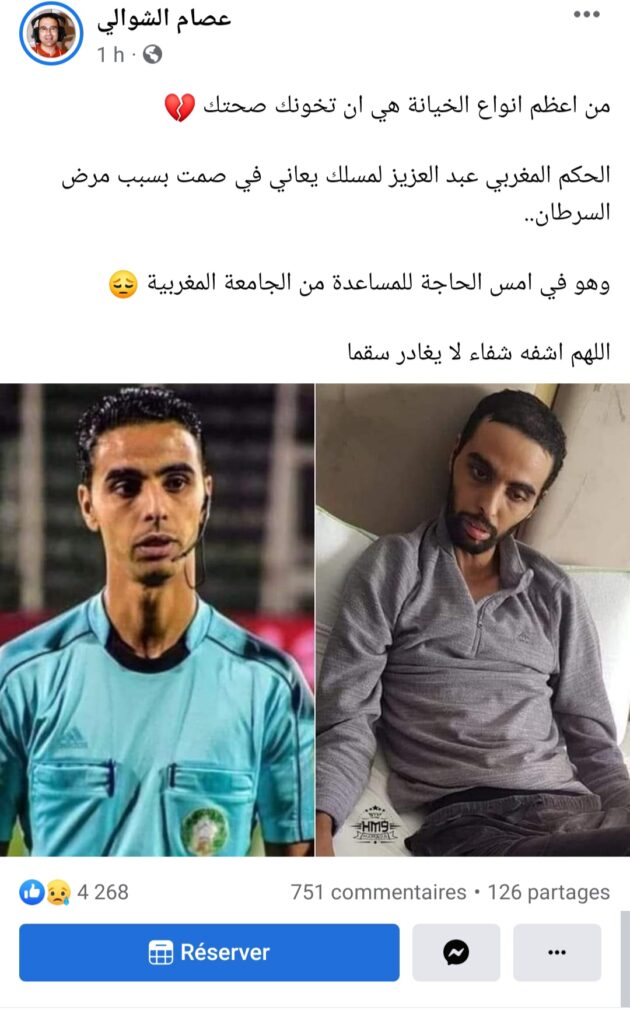This screenshot has height=1024, width=630.
Task: Open the عصام الشوالي page name
Action: pyautogui.click(x=165, y=19)
